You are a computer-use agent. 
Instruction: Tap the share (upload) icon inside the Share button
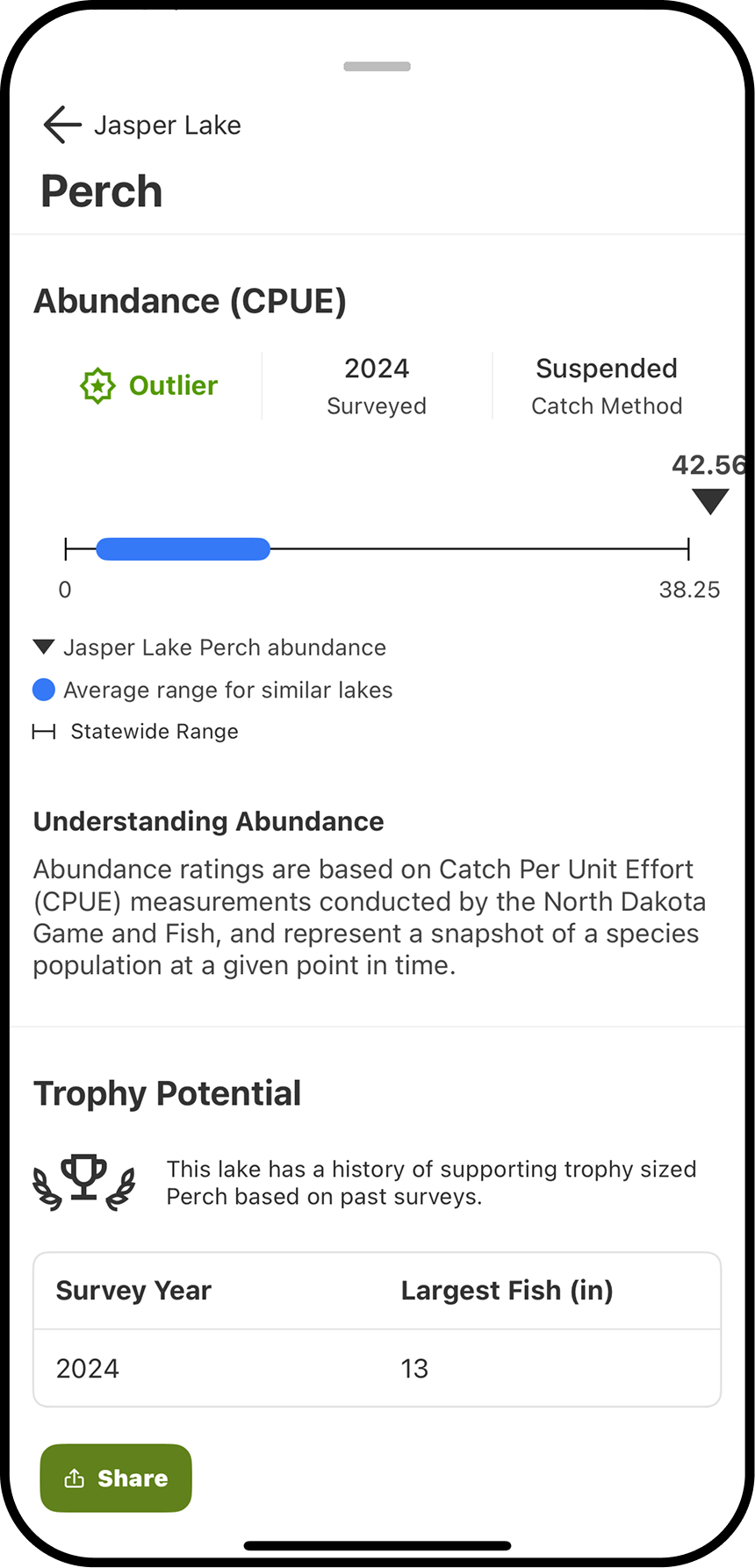pos(75,1478)
